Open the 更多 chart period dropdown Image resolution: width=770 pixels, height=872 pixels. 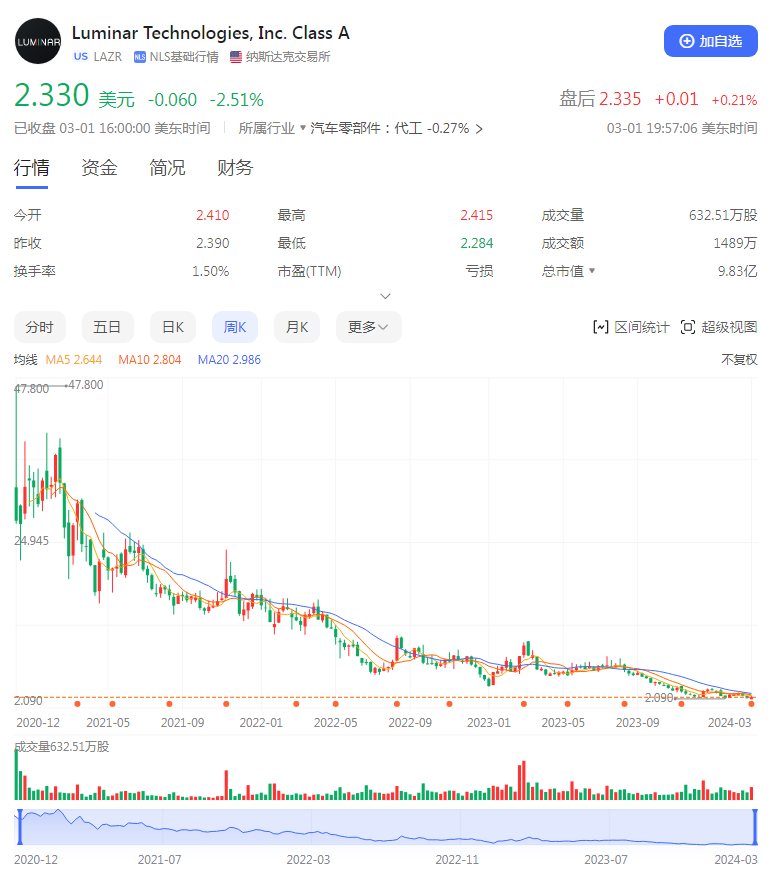(368, 327)
